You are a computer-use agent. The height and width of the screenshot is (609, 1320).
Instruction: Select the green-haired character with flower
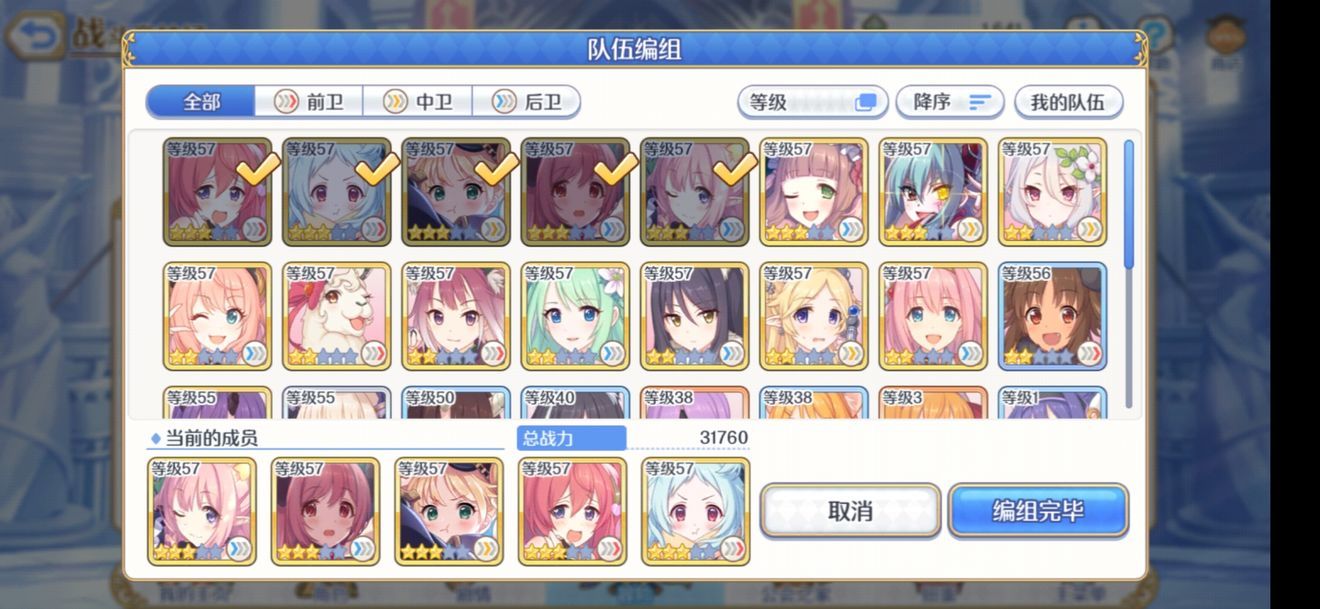click(x=575, y=315)
